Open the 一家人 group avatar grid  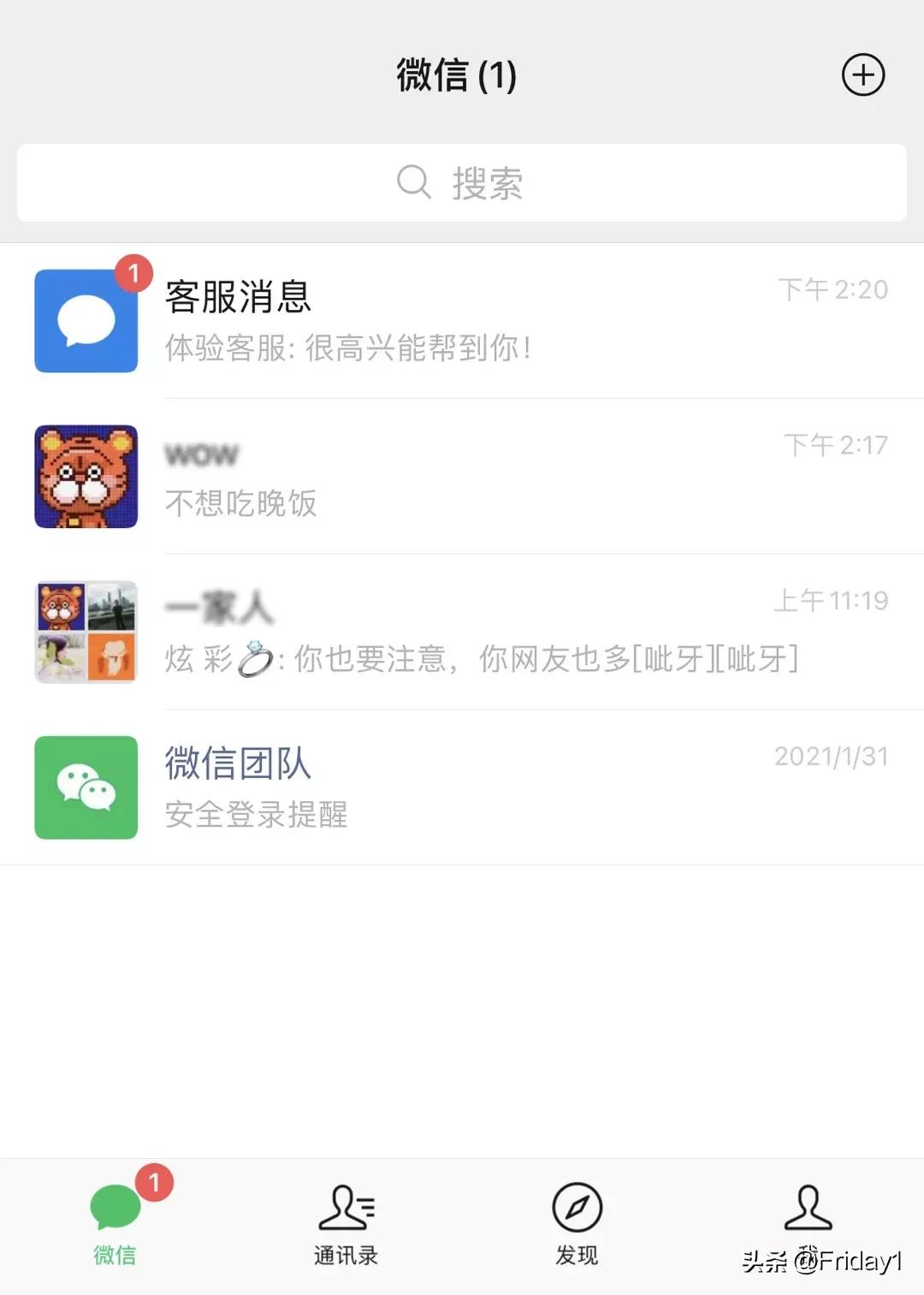[86, 632]
